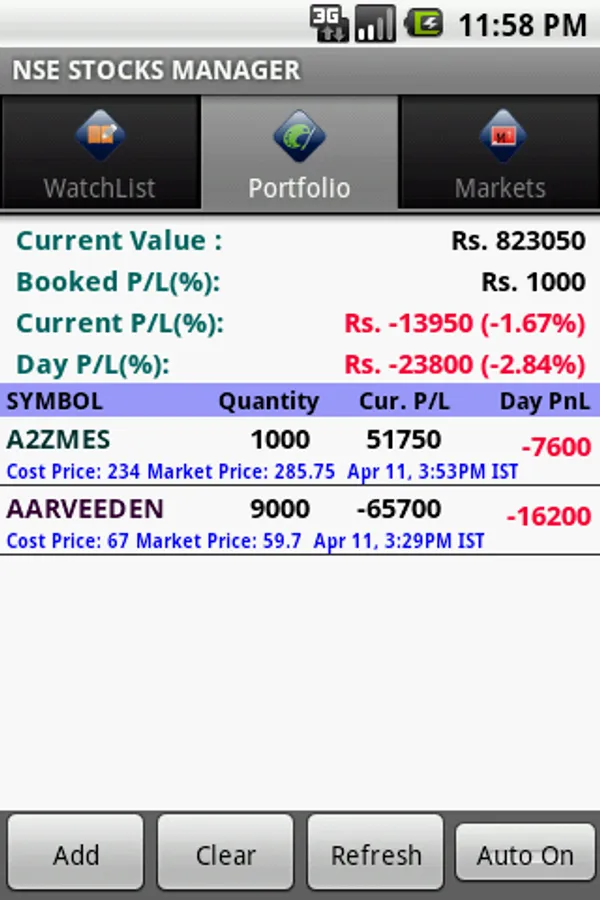Tap the Clear button

coord(225,854)
